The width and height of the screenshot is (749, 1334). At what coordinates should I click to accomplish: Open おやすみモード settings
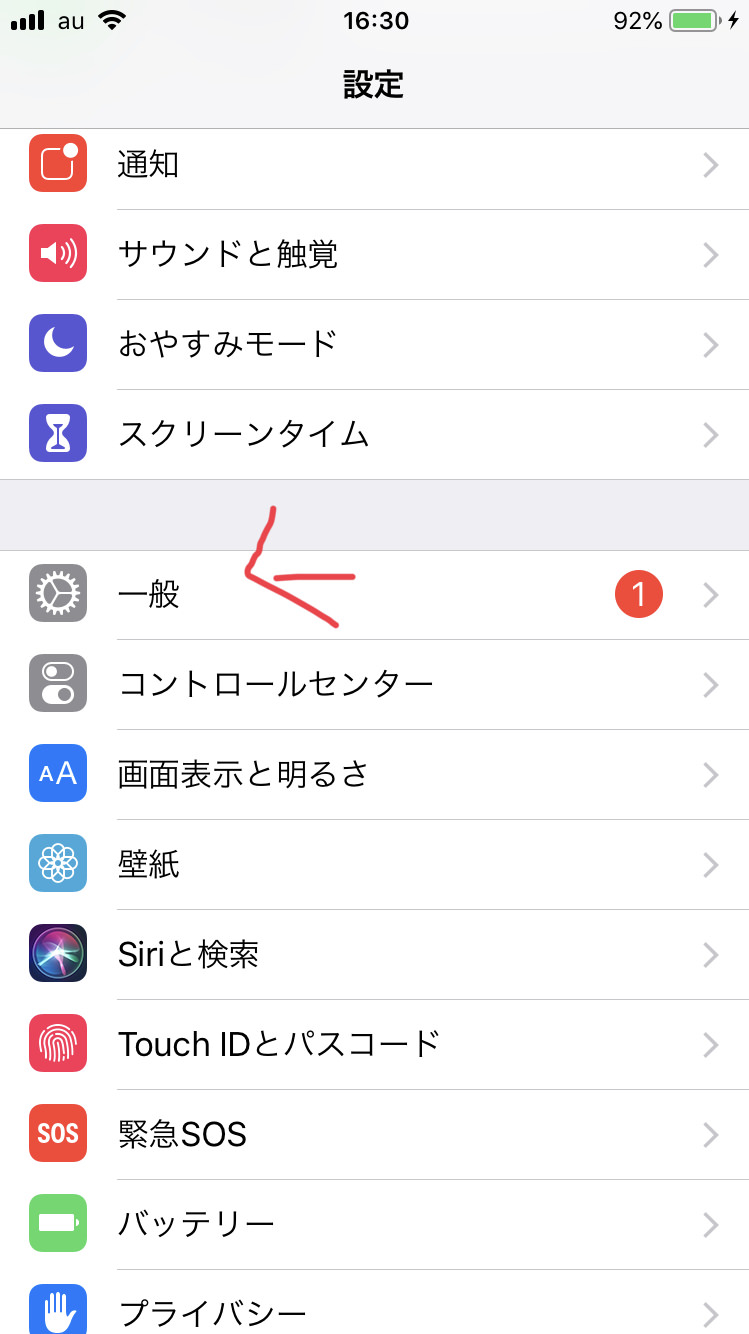374,344
